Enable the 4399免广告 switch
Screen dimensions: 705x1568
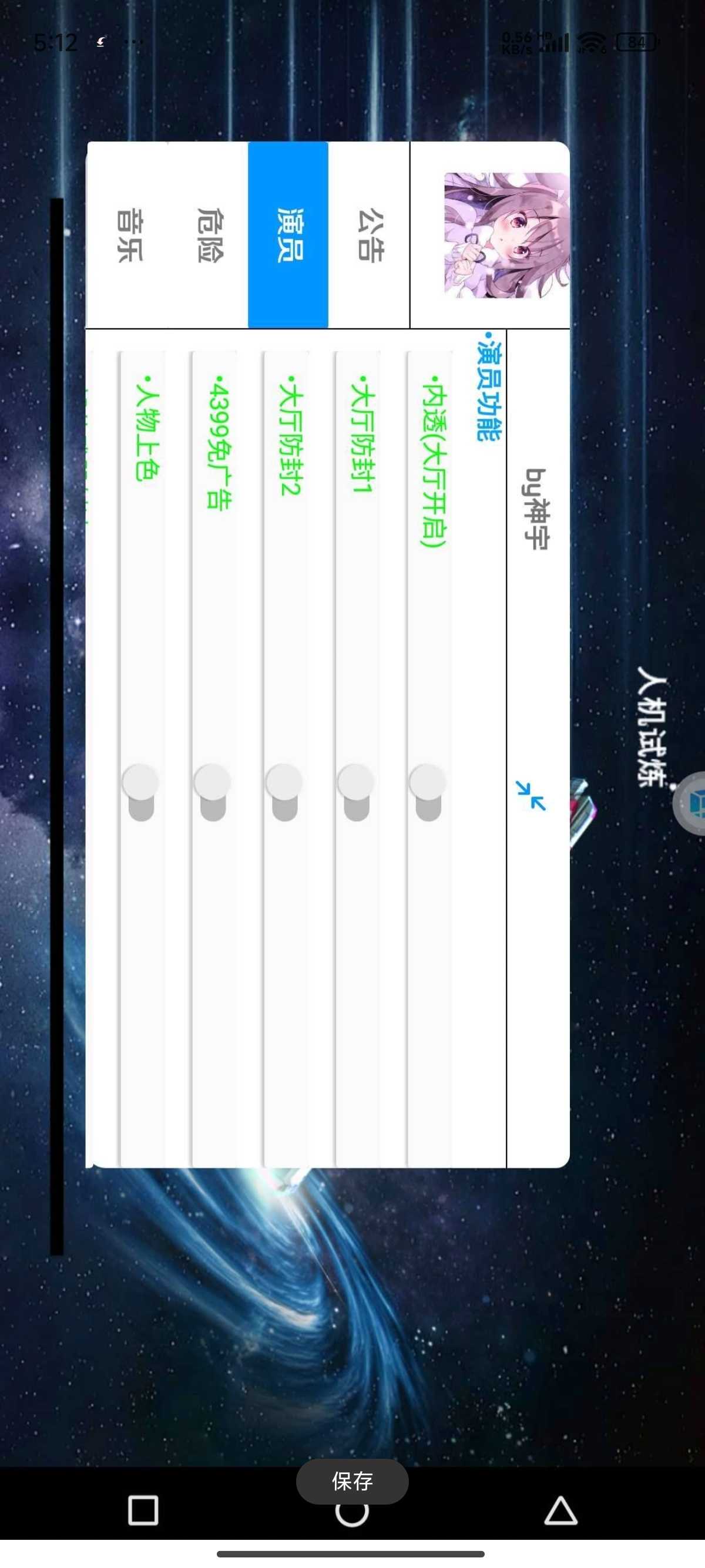[x=213, y=793]
